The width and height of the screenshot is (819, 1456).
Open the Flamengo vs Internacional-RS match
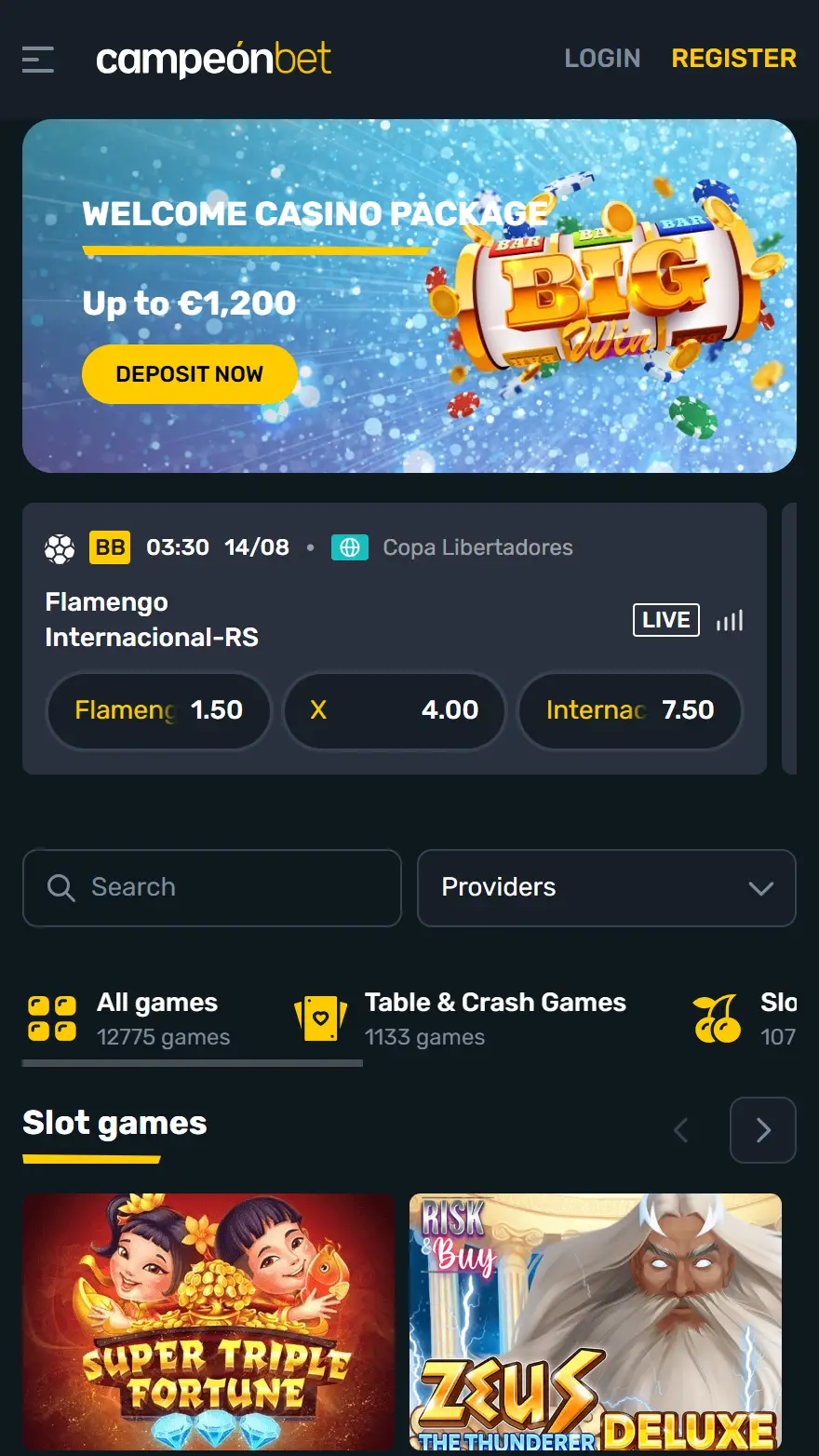pos(152,620)
